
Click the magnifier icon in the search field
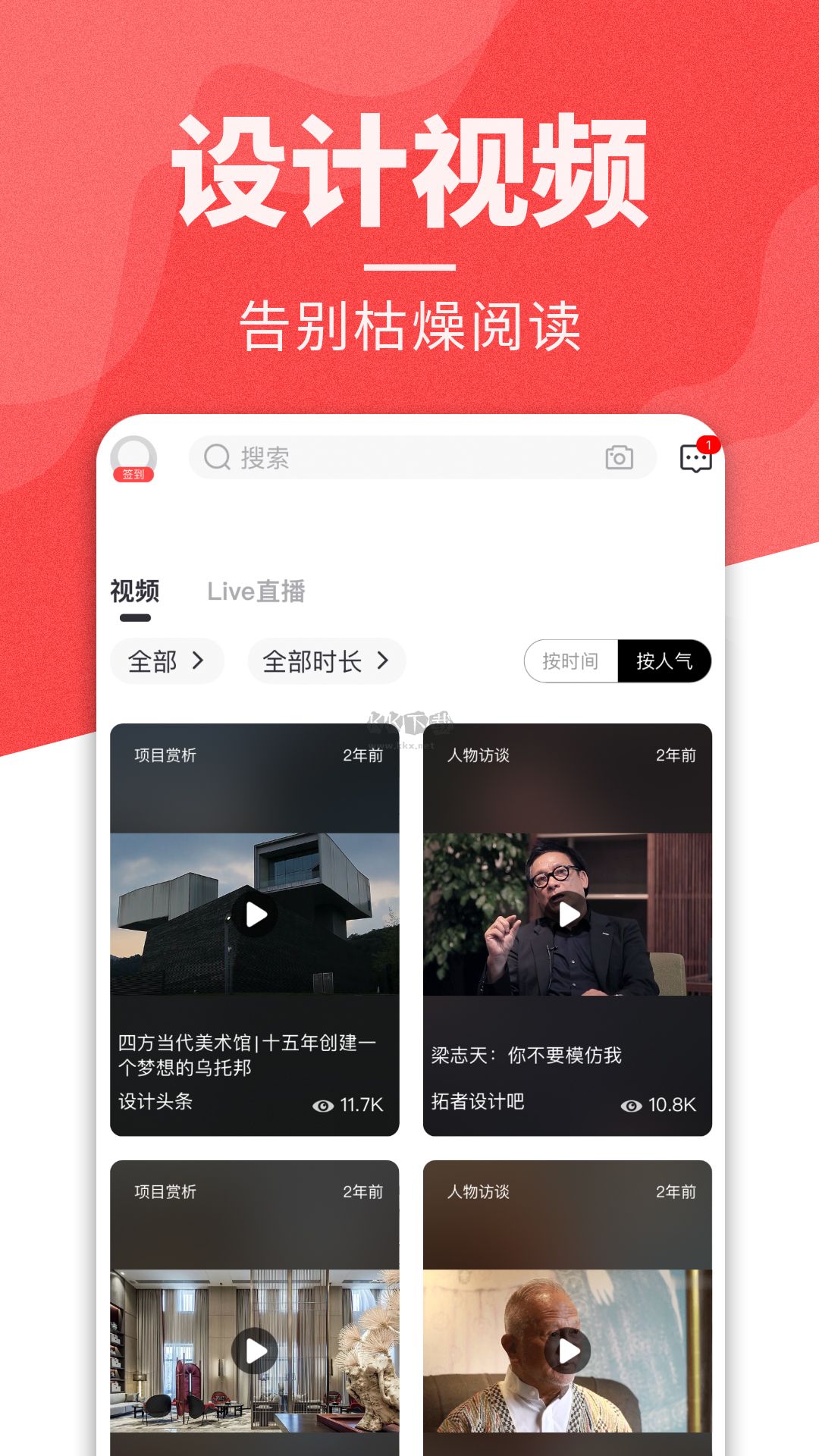218,458
